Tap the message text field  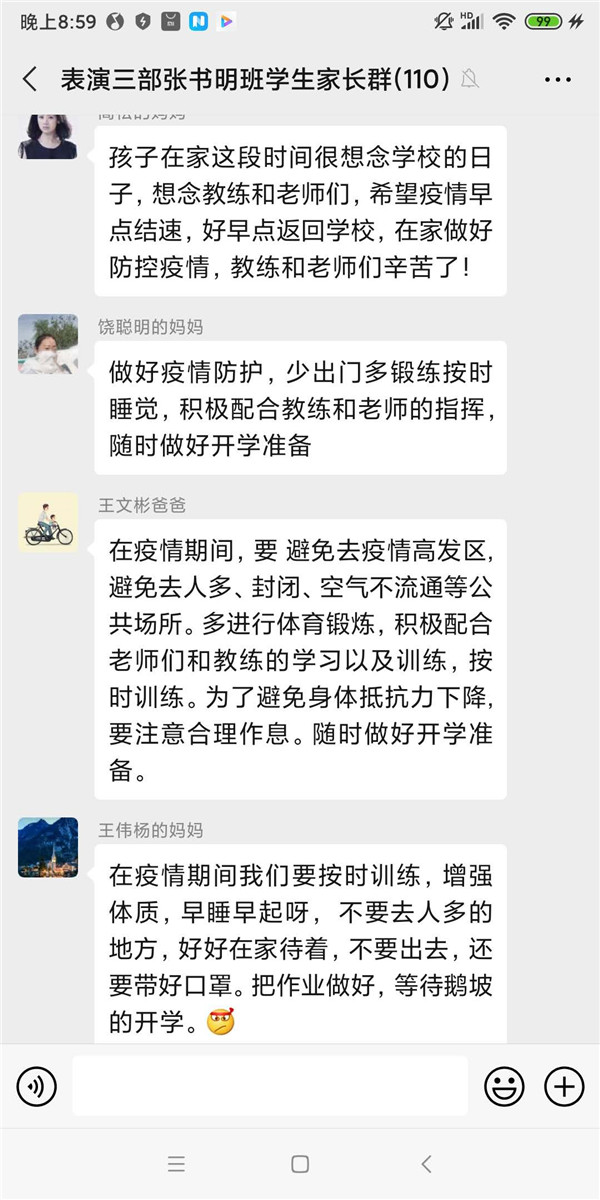pyautogui.click(x=270, y=1086)
